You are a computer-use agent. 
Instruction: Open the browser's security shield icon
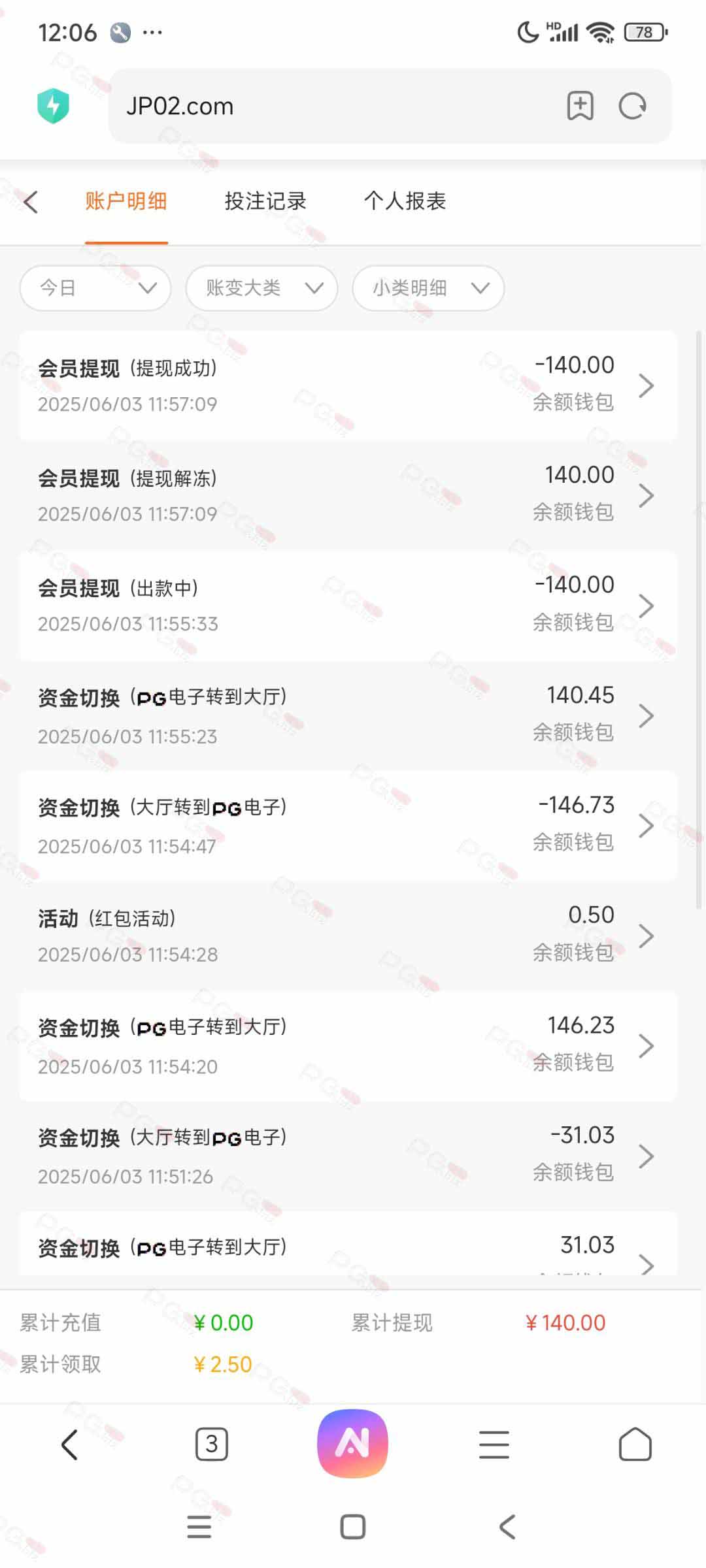click(54, 106)
